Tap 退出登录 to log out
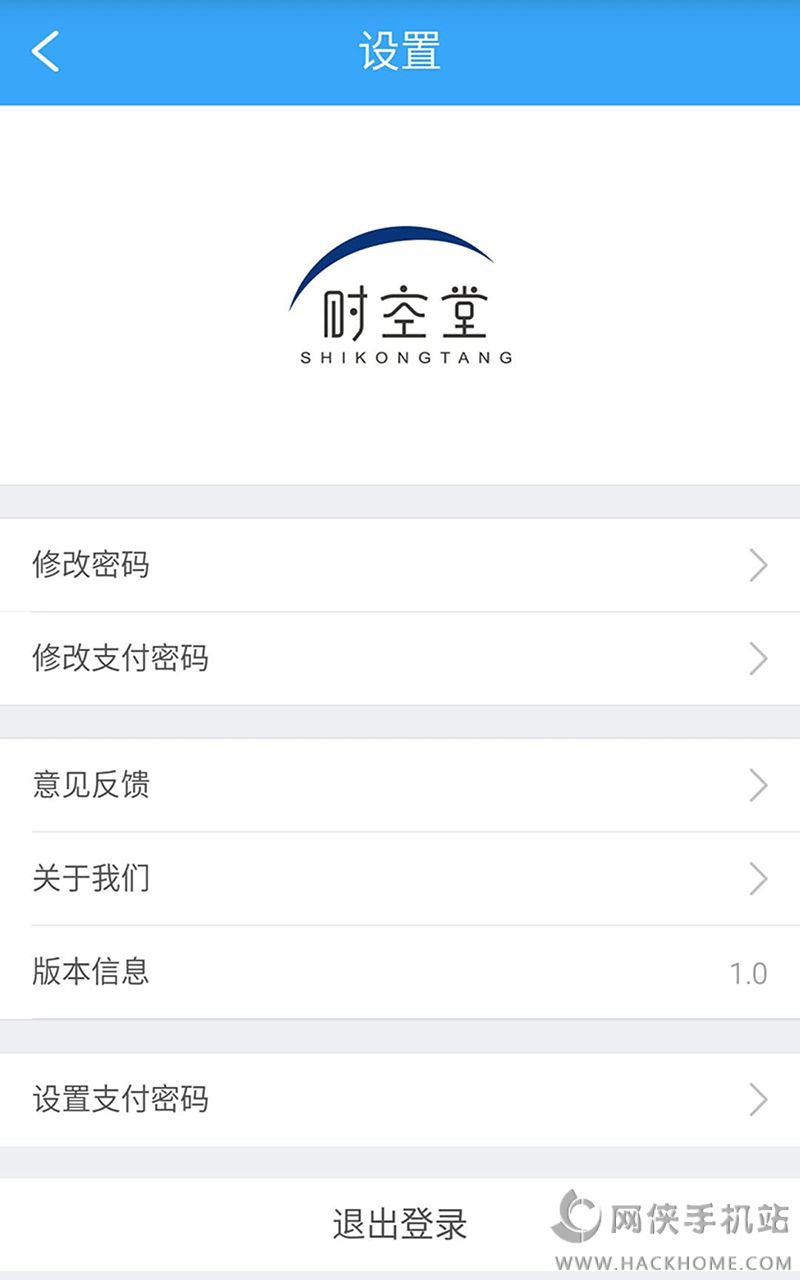Image resolution: width=800 pixels, height=1280 pixels. coord(400,1224)
